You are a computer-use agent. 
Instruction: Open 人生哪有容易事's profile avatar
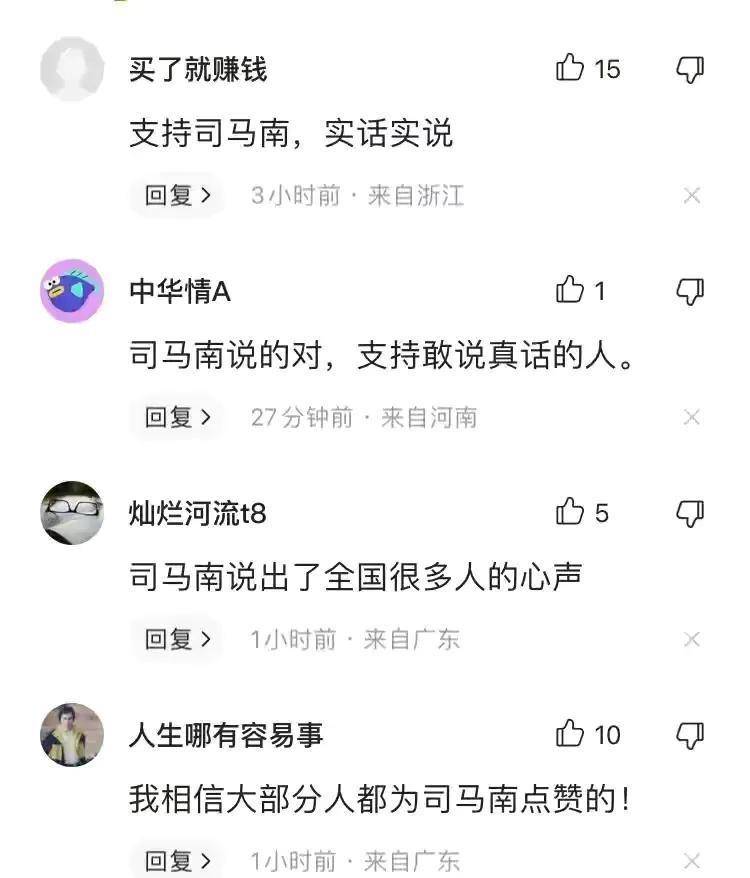click(x=72, y=735)
